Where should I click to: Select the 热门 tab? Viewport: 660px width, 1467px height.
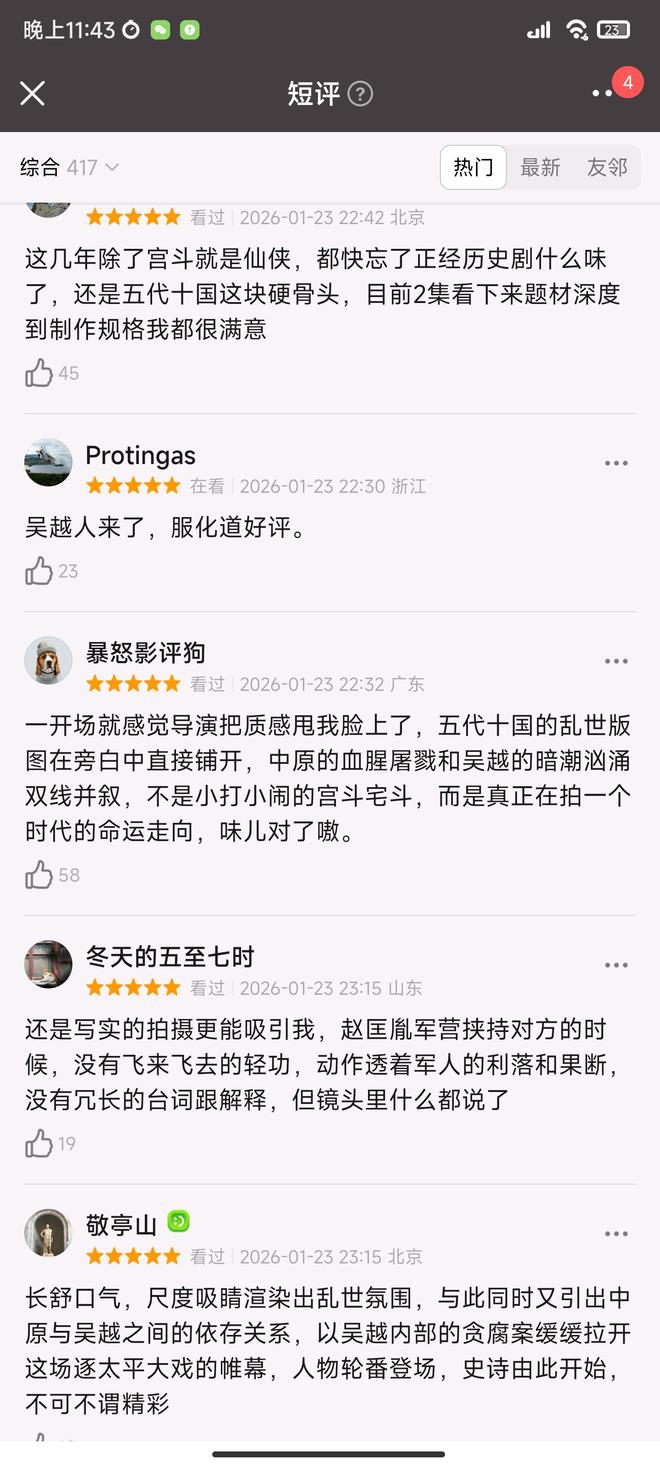(x=473, y=168)
